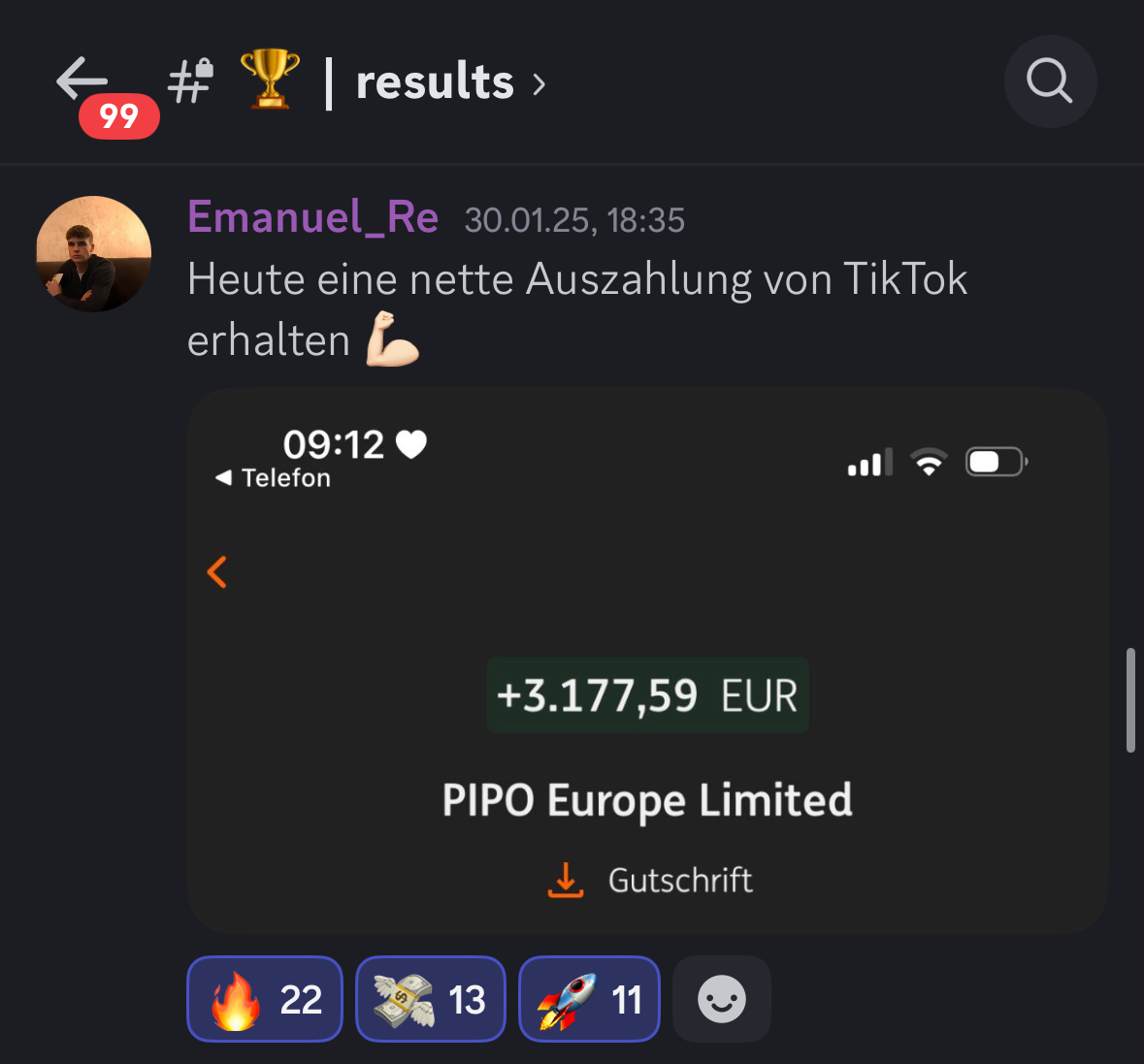View Emanuel_Re's profile picture
Screen dimensions: 1144x1064
94,254
